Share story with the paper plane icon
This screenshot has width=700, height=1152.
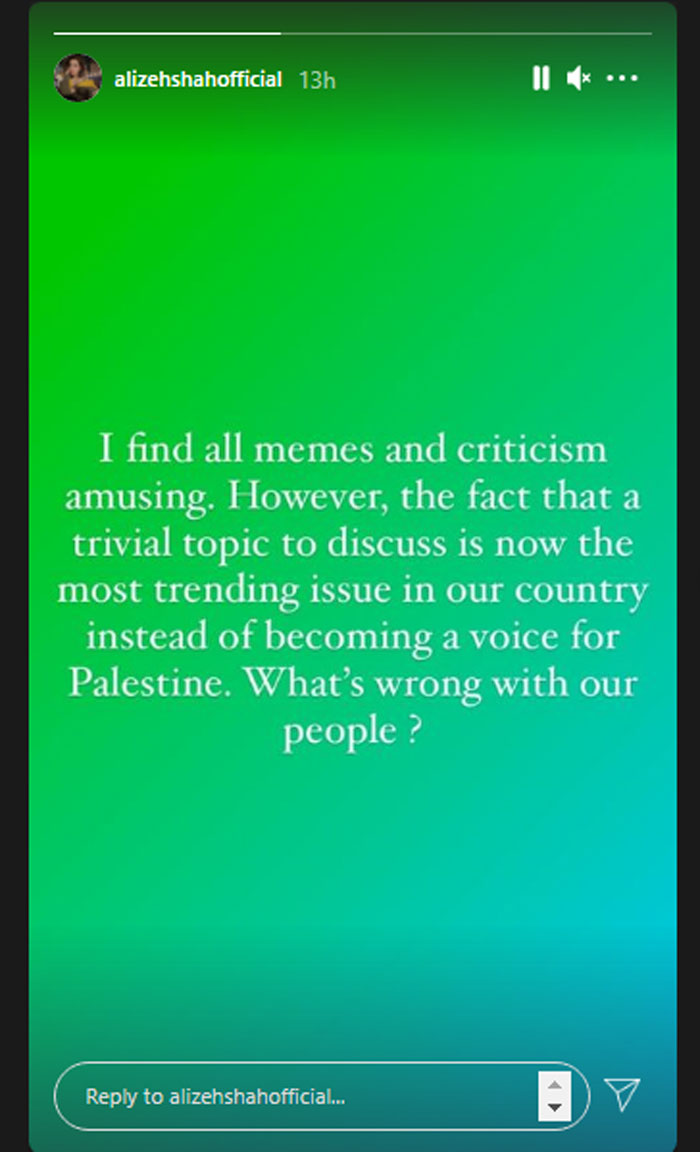tap(623, 1095)
